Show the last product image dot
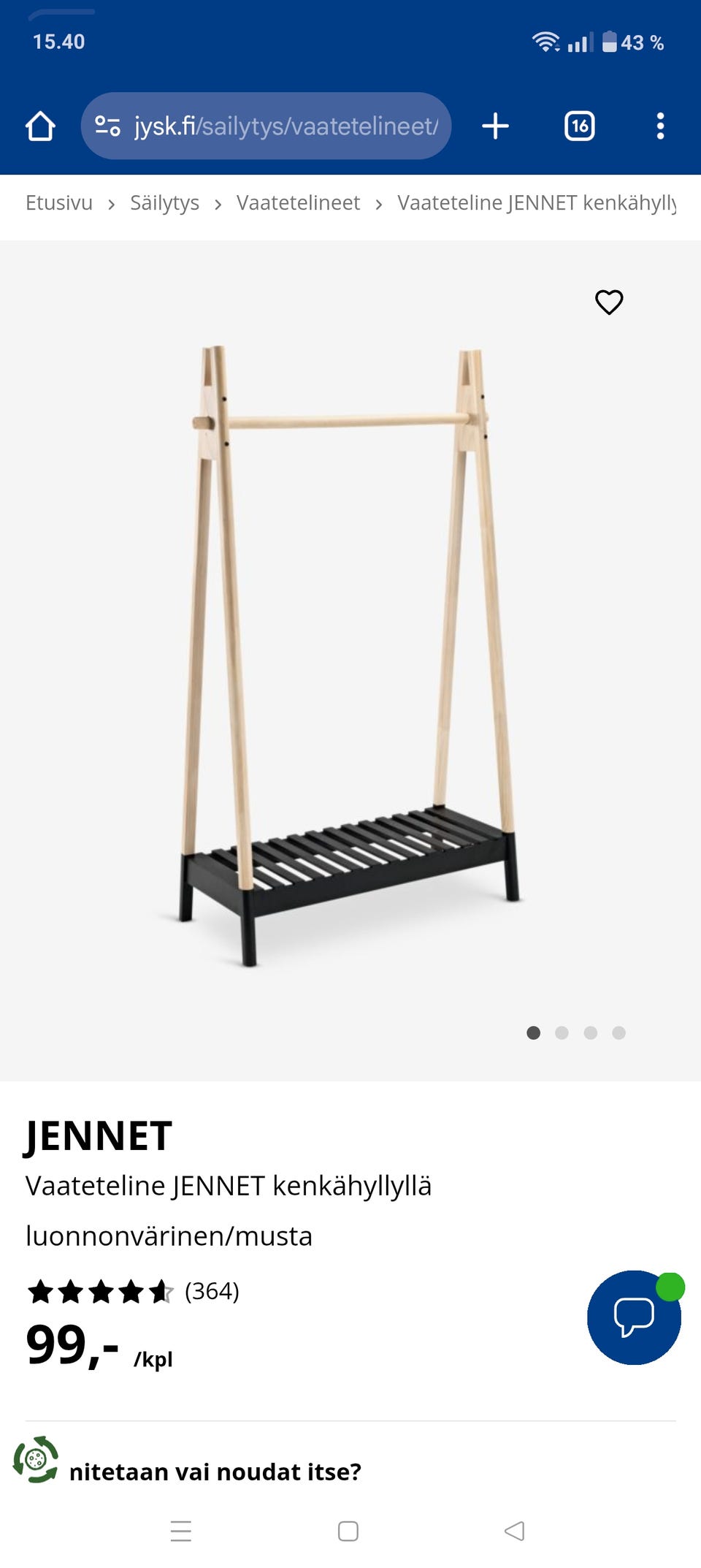 [x=618, y=1032]
